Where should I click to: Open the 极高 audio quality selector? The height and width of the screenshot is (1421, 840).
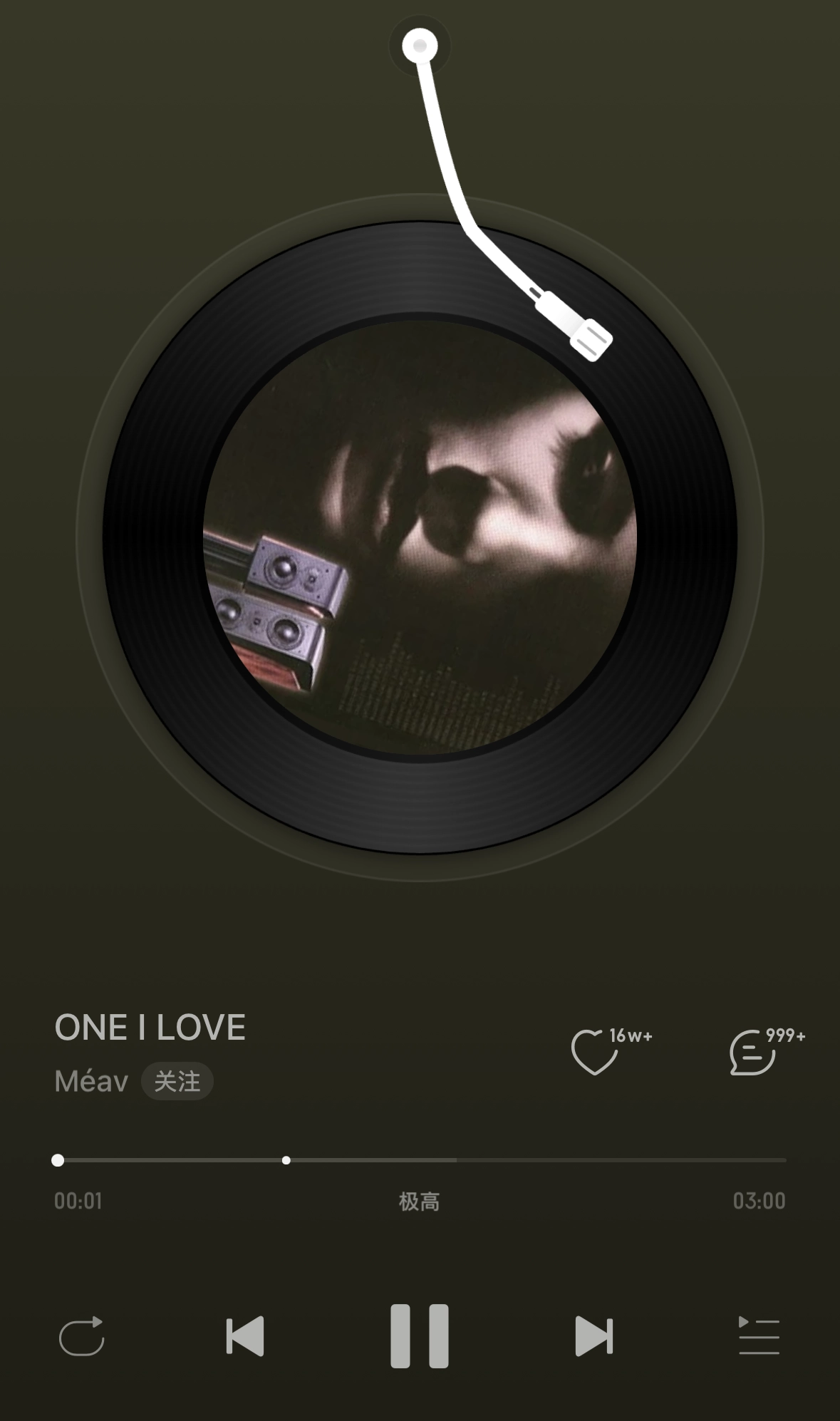(419, 1202)
